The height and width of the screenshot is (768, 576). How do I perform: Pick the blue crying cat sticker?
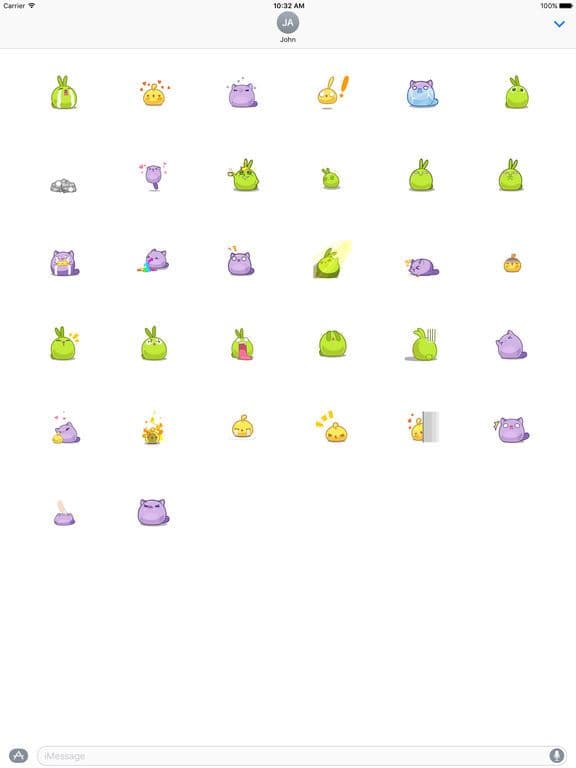point(421,93)
